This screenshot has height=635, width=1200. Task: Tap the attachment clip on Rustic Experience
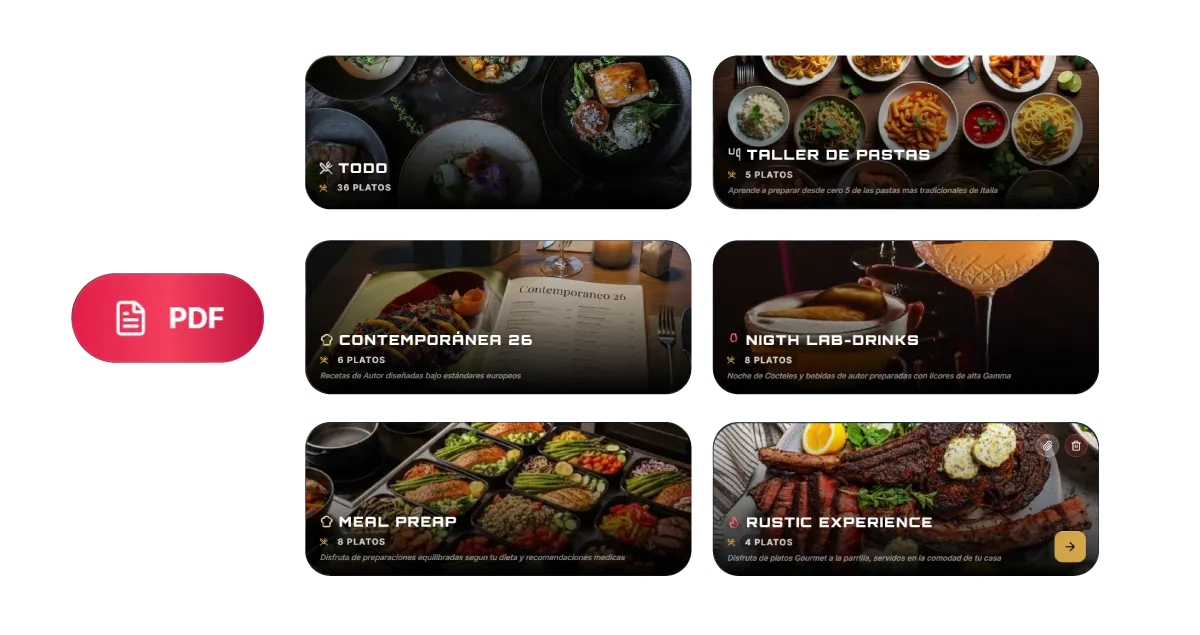tap(1047, 446)
